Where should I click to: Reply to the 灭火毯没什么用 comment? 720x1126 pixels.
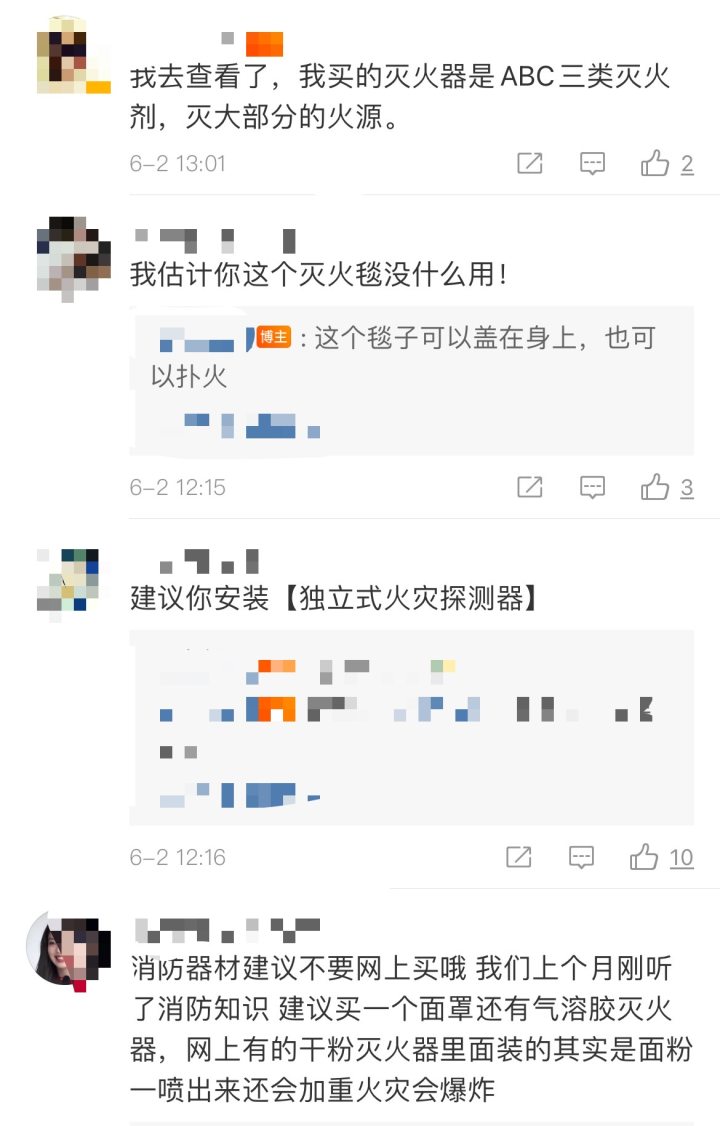[593, 488]
